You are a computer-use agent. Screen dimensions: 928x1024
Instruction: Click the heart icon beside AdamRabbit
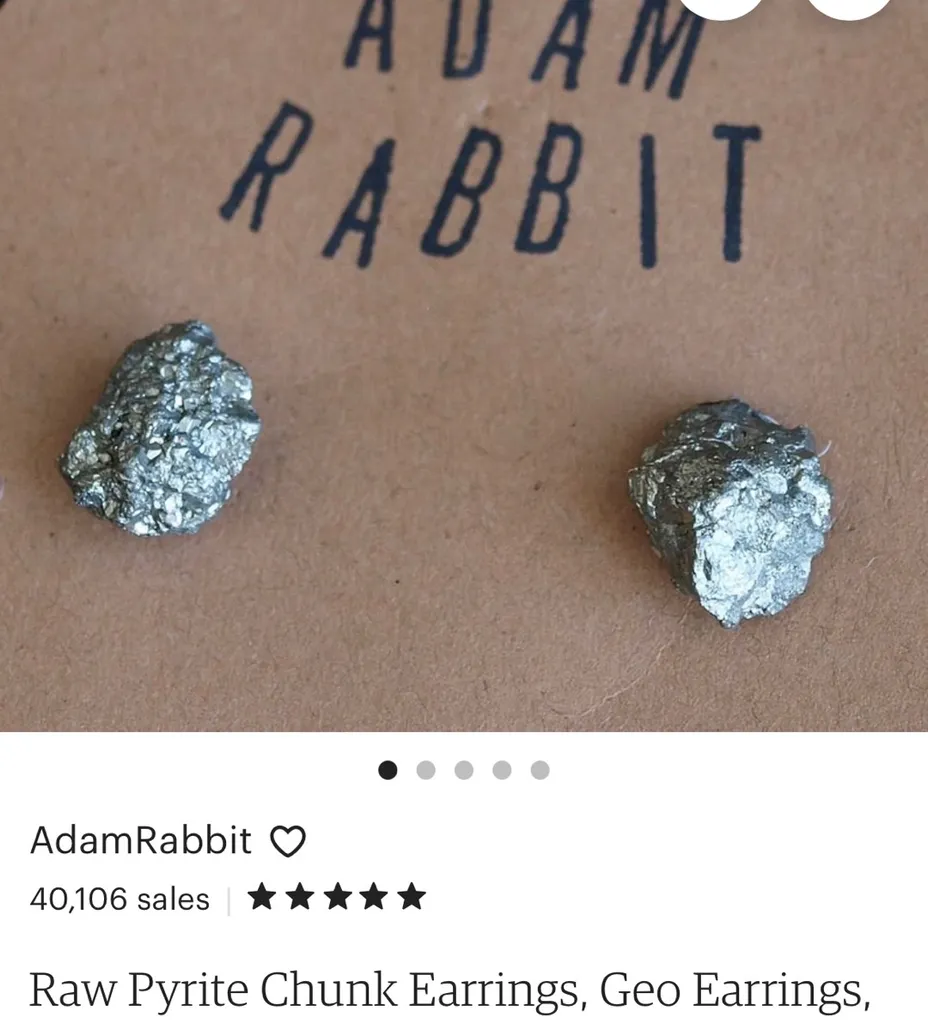click(x=288, y=841)
